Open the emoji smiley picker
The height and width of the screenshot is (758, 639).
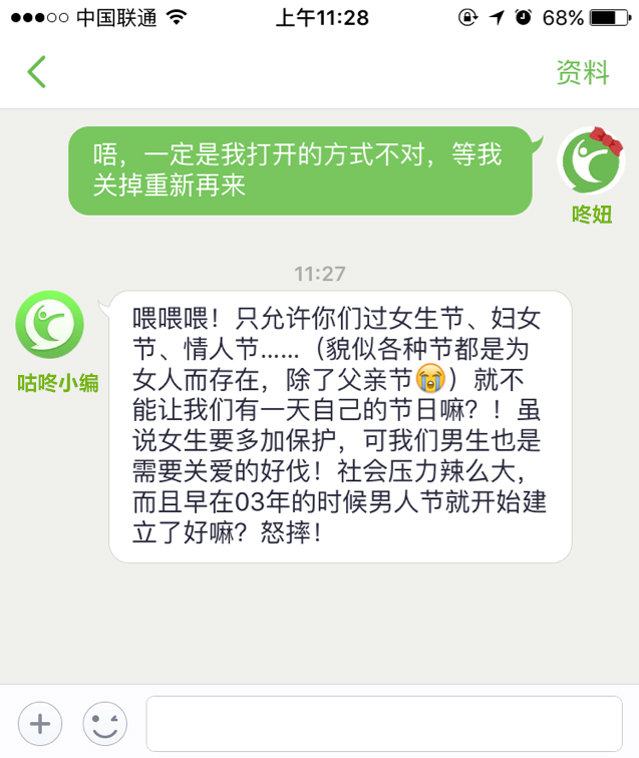point(105,723)
